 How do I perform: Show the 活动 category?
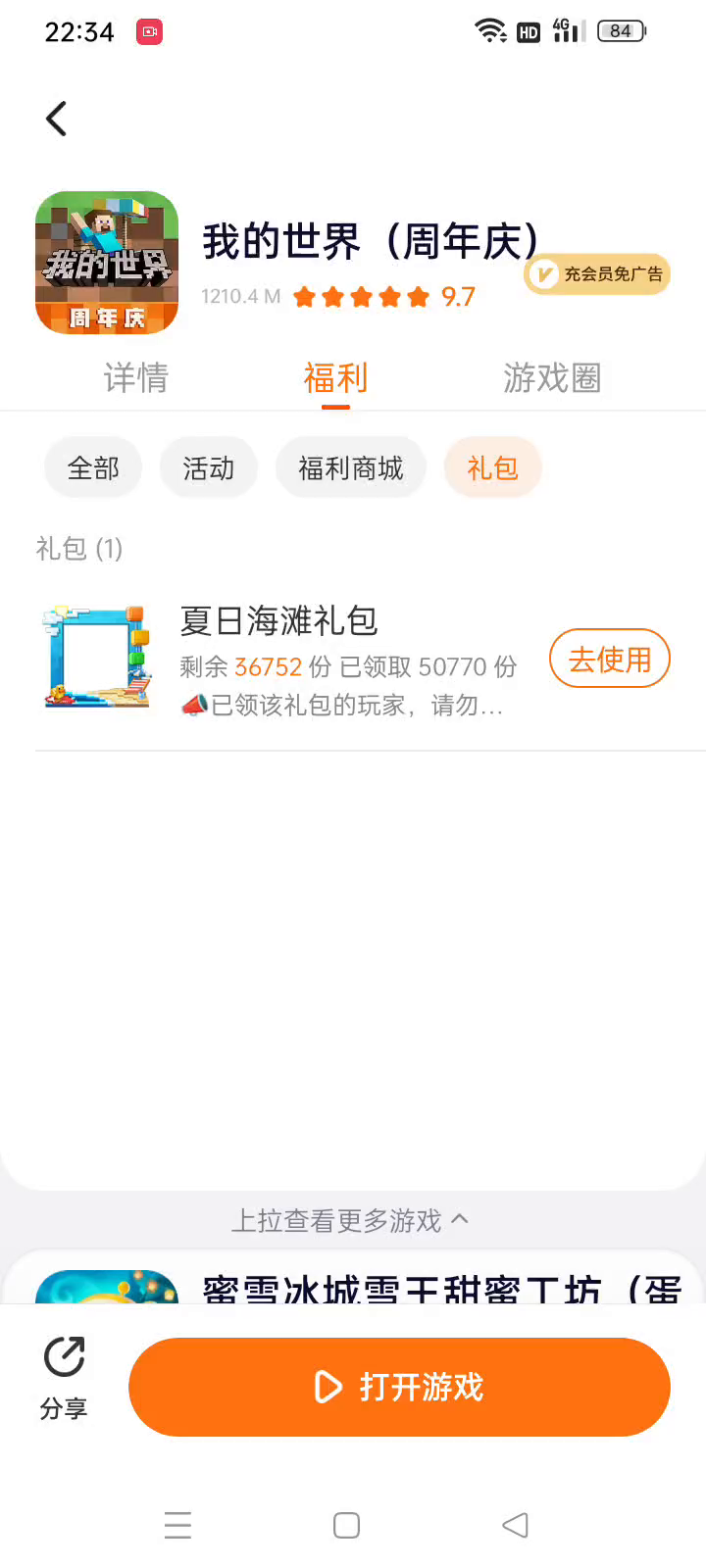(209, 468)
